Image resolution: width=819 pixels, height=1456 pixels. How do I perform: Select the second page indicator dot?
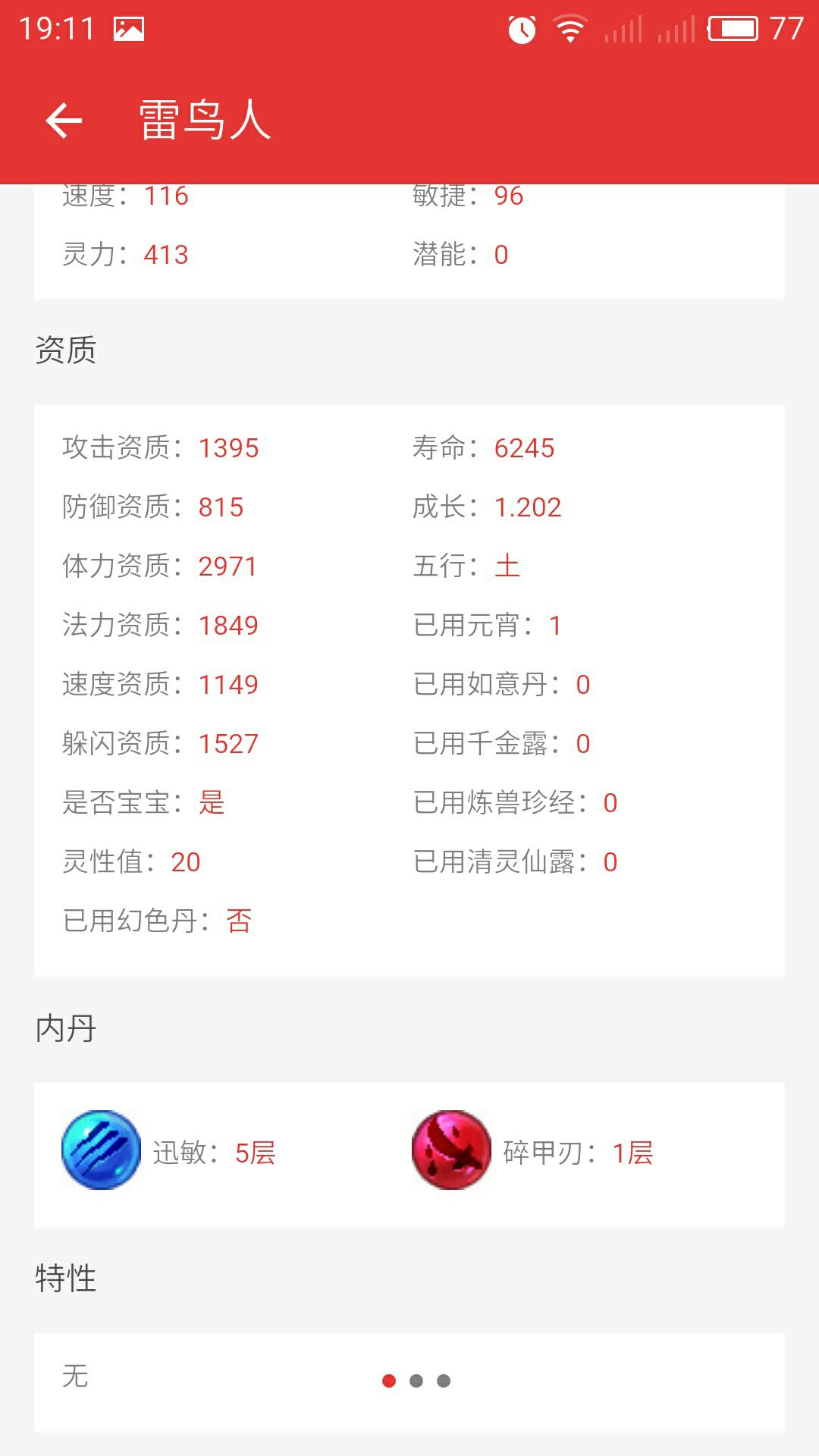pyautogui.click(x=416, y=1381)
